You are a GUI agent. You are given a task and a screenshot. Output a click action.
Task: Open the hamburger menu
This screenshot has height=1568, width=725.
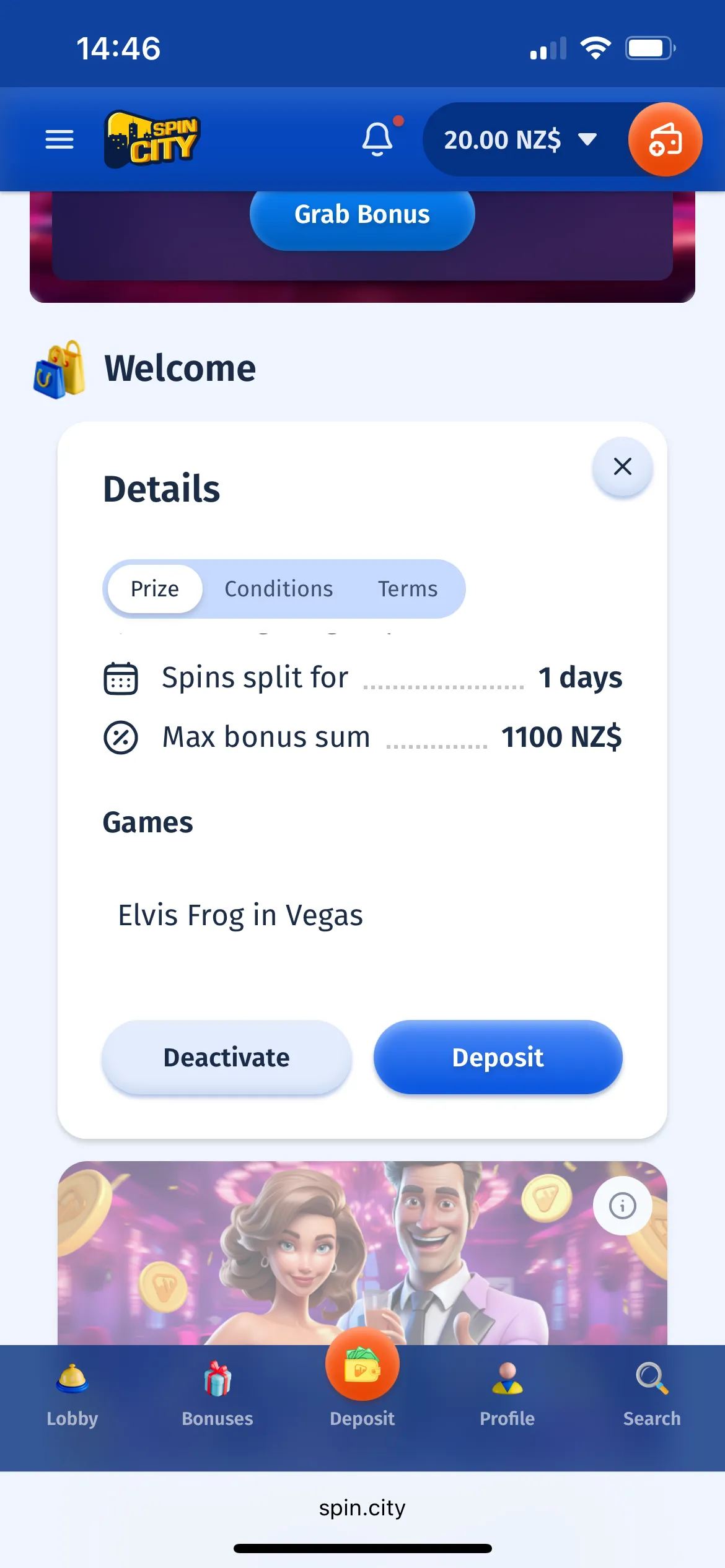(x=59, y=139)
